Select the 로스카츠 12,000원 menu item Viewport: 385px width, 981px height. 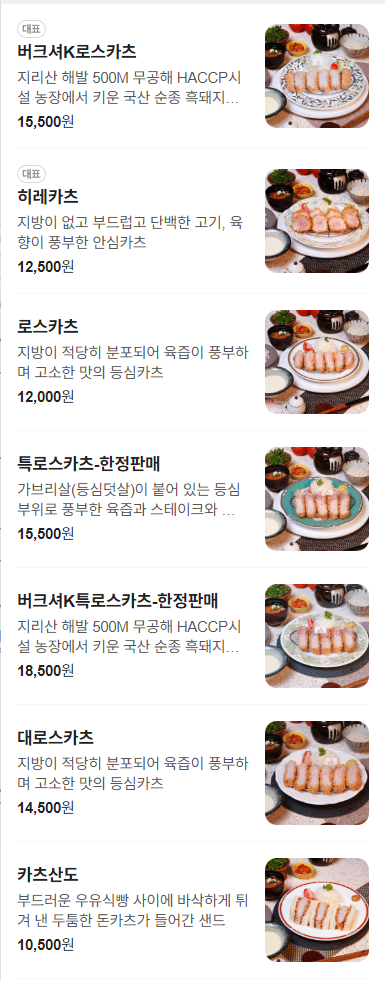(x=193, y=362)
